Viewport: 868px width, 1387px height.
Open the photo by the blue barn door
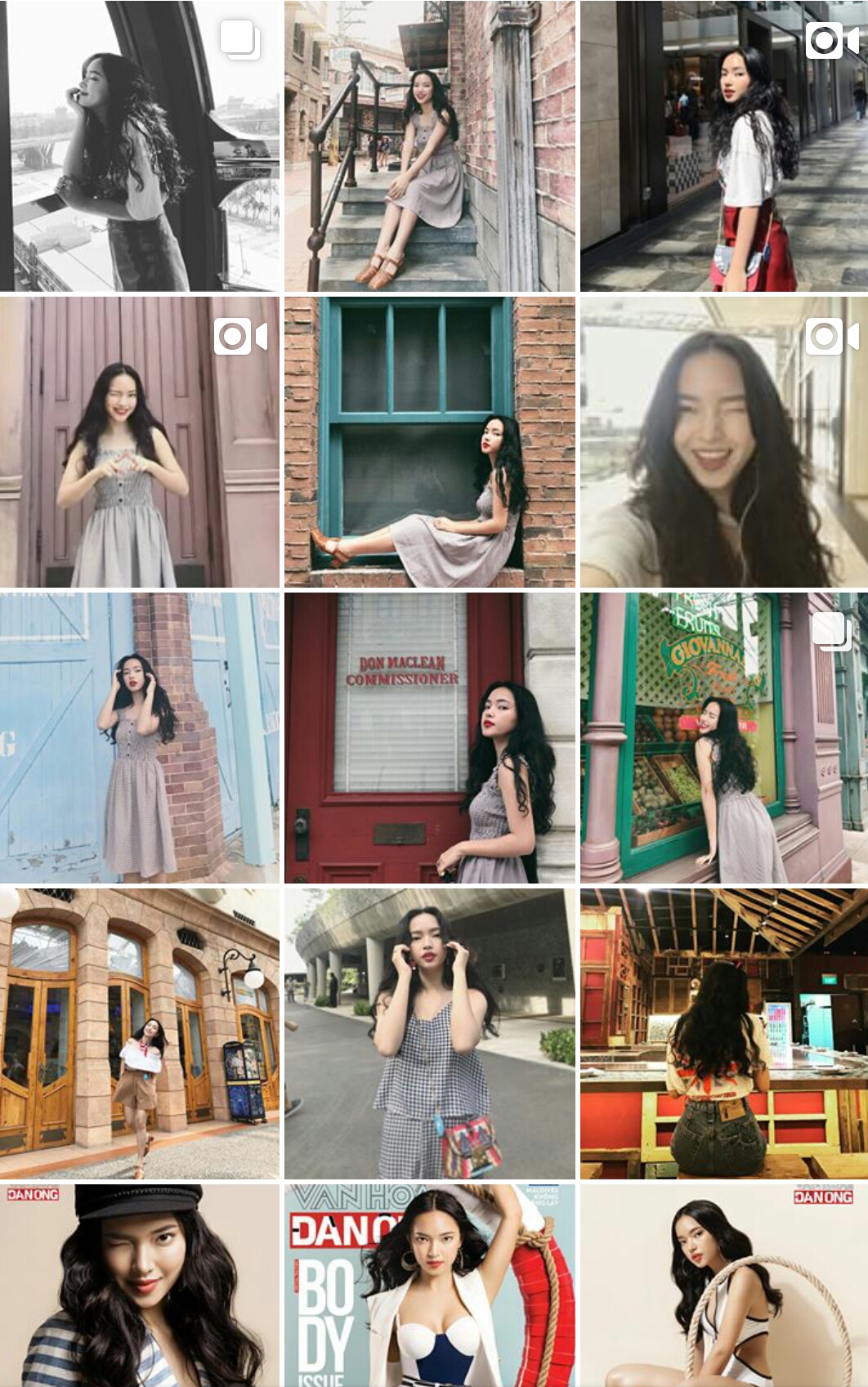pos(139,737)
